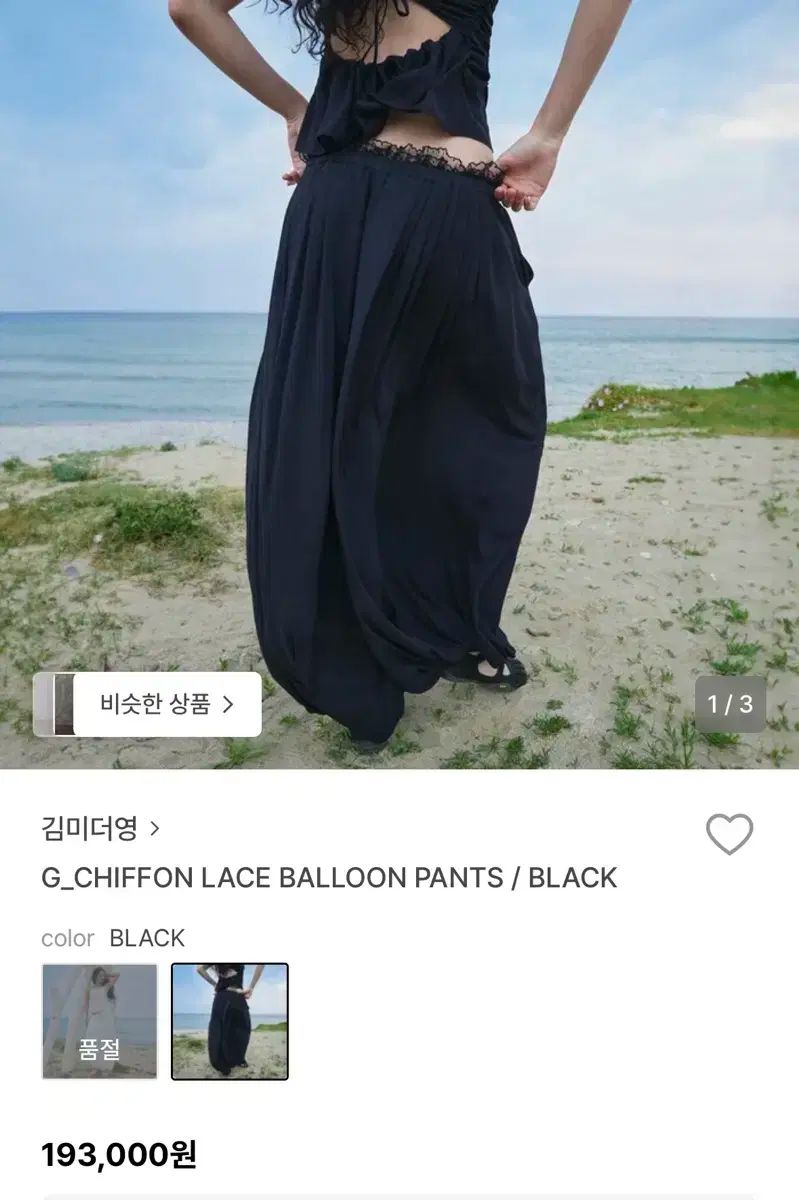Select the arrow icon in the similar products button
The image size is (799, 1200).
click(233, 705)
